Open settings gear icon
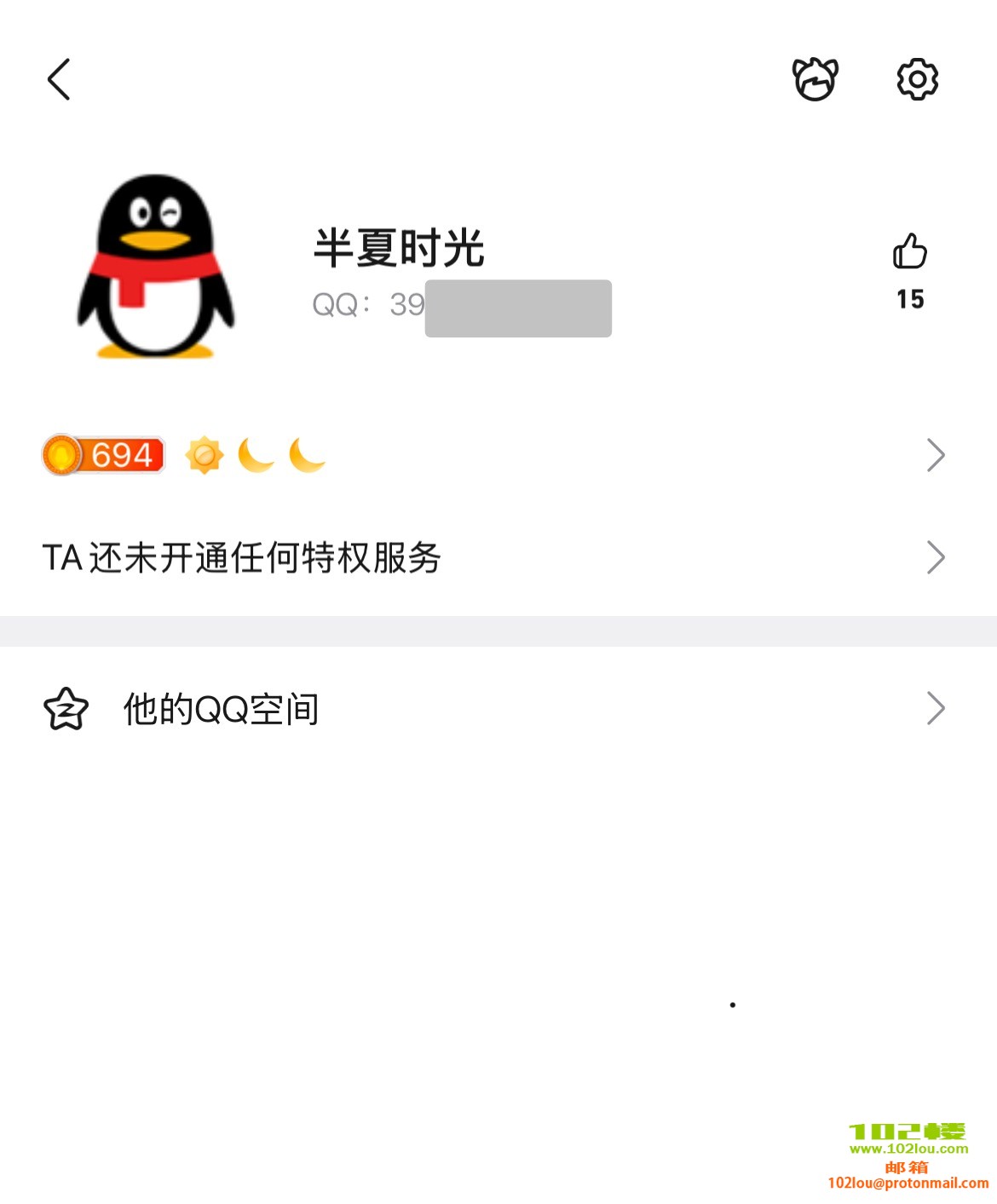Screen dimensions: 997x1204 point(917,79)
